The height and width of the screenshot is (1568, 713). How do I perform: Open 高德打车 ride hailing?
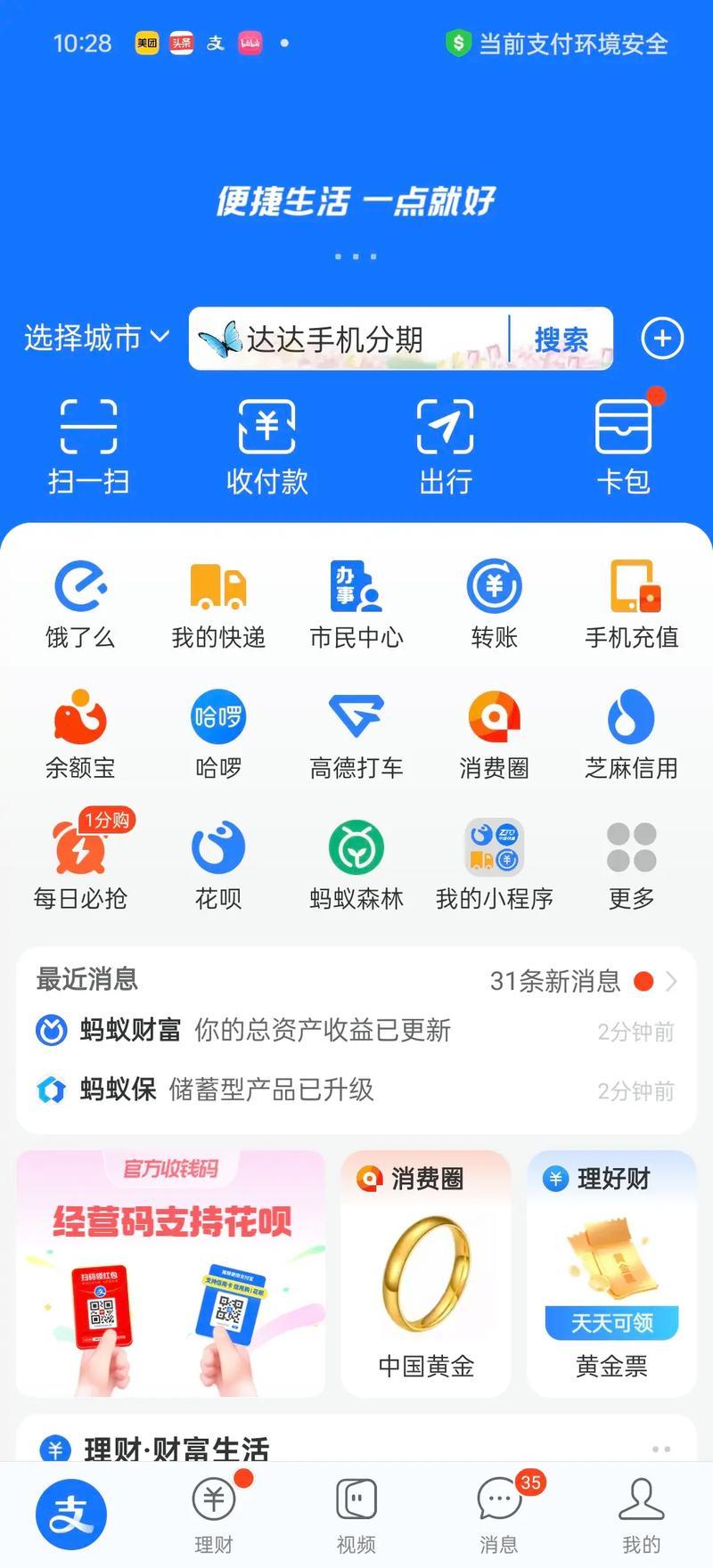[x=356, y=732]
